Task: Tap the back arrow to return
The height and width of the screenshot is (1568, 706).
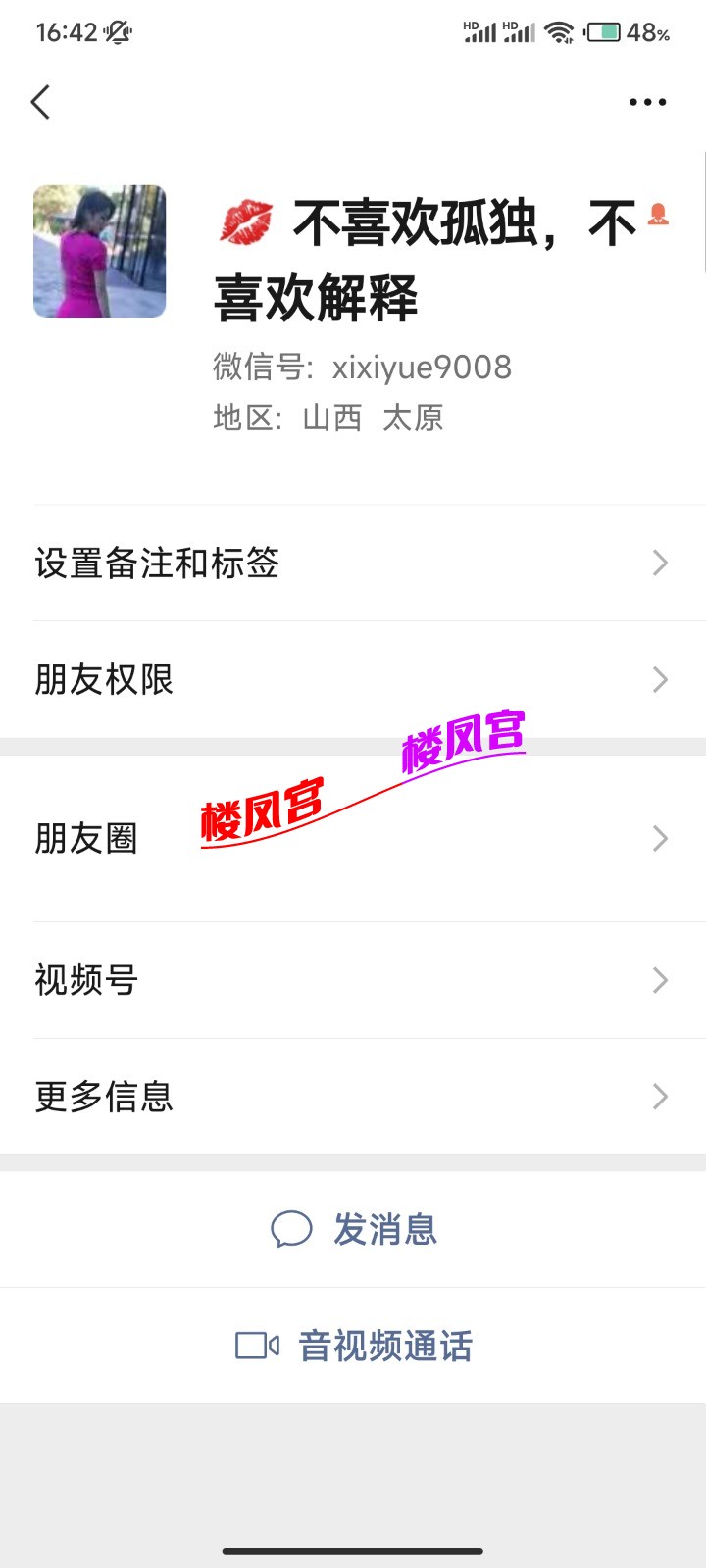Action: click(x=41, y=101)
